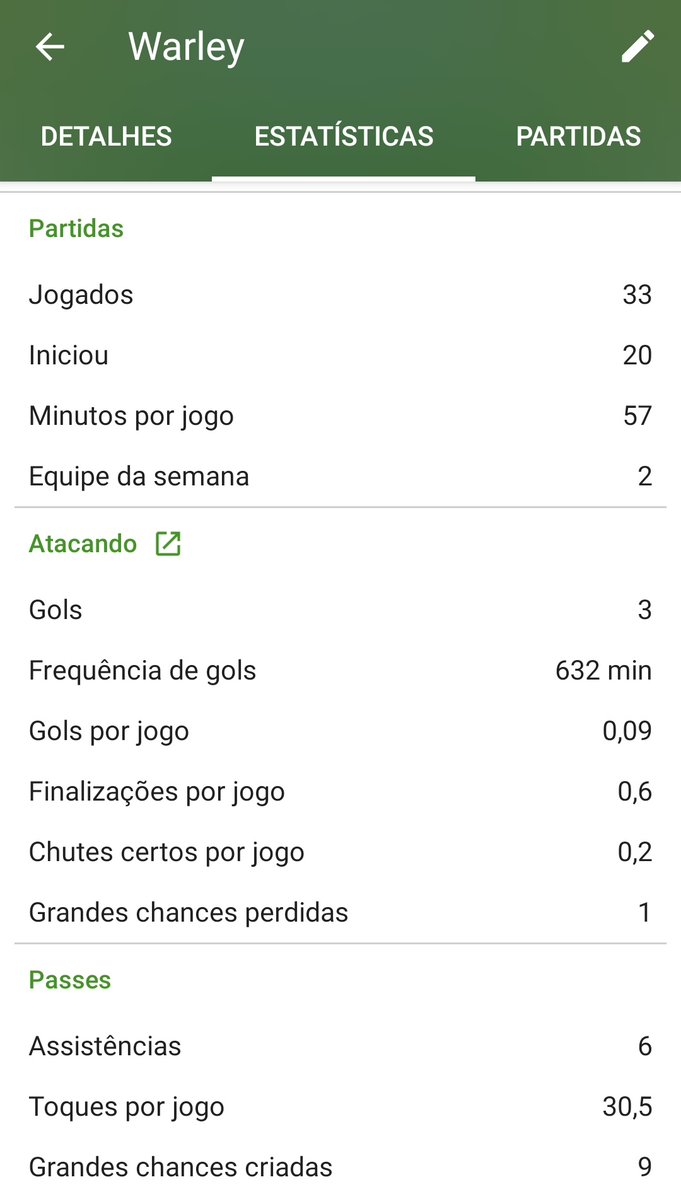
Task: Edit Warley's profile with the pencil icon
Action: tap(637, 47)
